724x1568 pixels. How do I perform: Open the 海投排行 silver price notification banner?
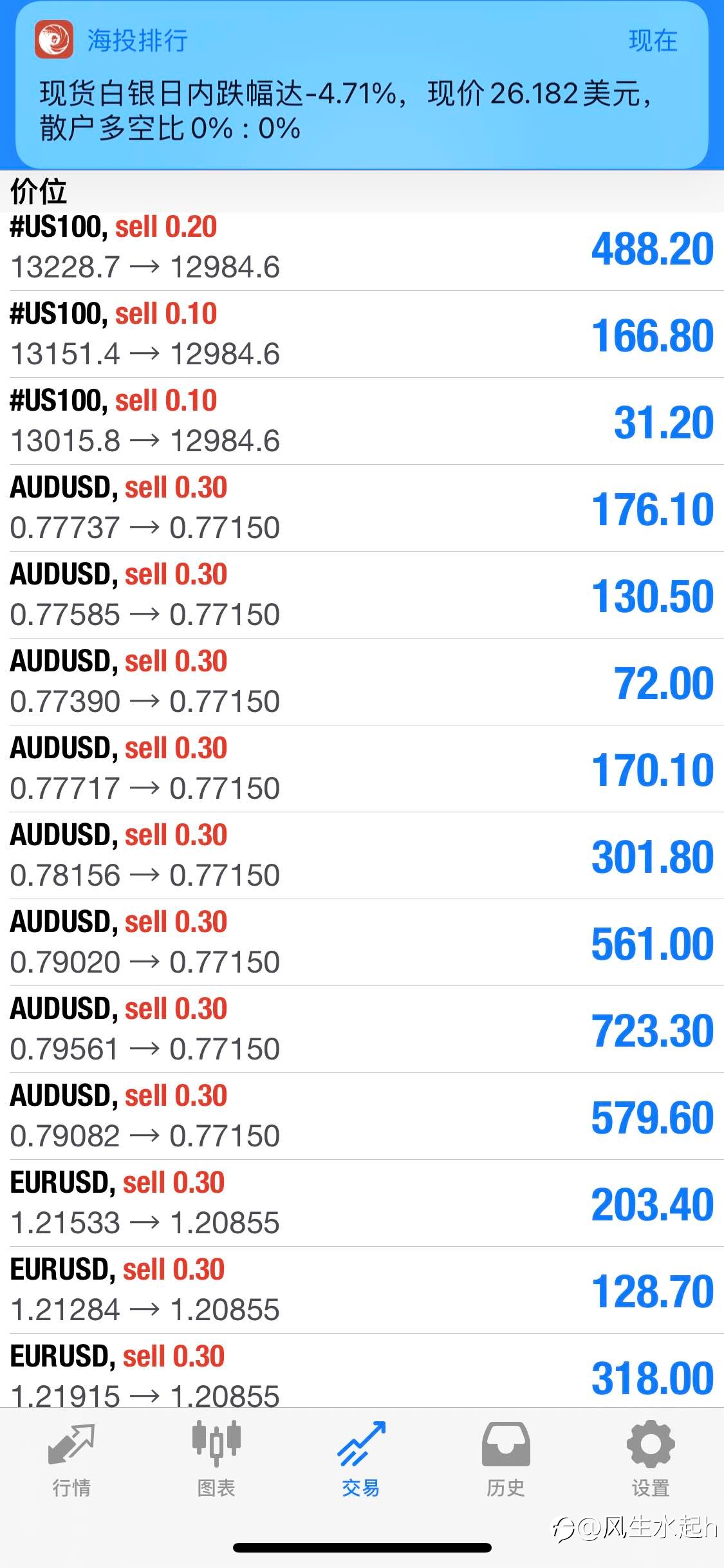tap(362, 85)
